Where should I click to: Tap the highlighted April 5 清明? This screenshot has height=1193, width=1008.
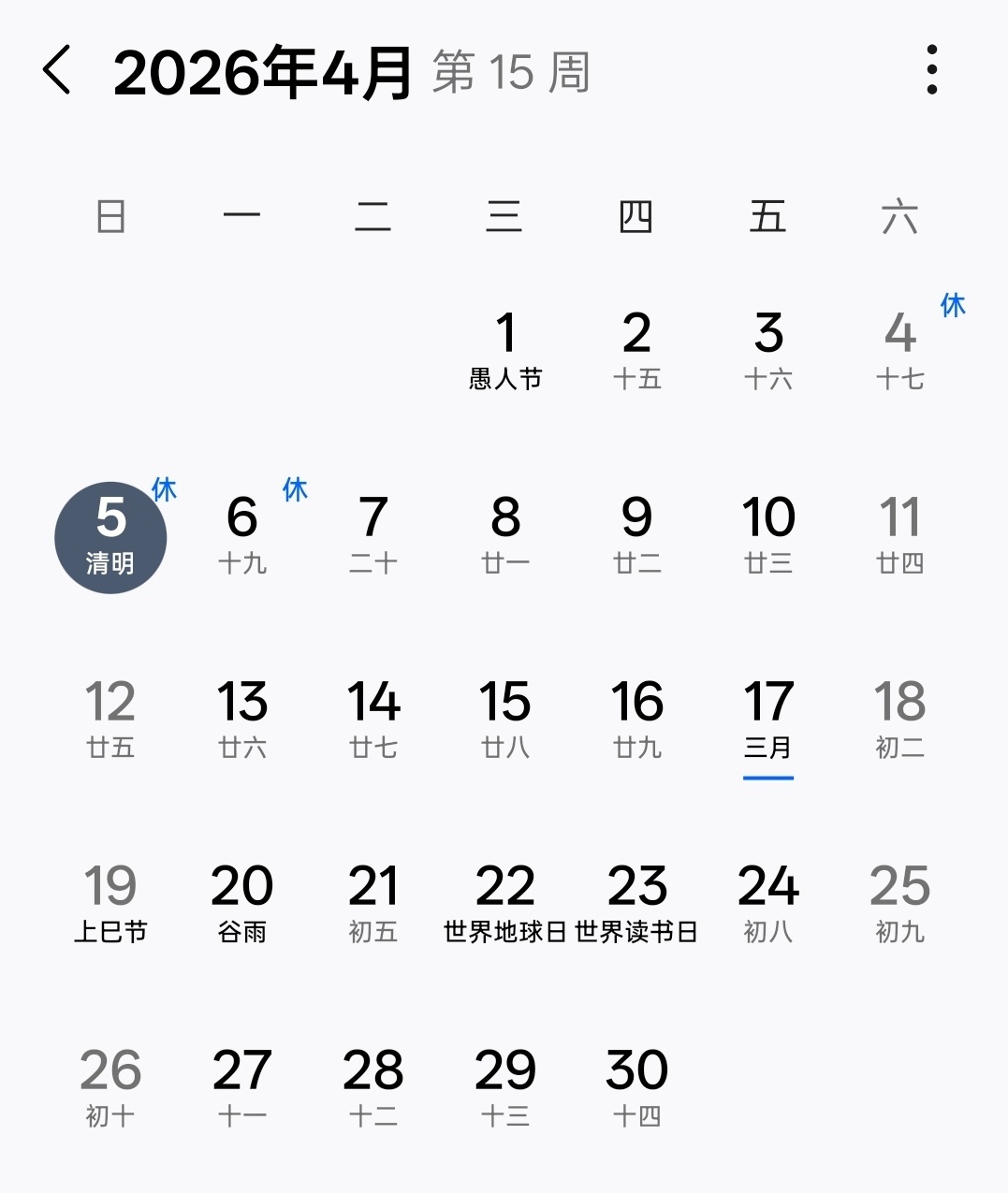[110, 537]
